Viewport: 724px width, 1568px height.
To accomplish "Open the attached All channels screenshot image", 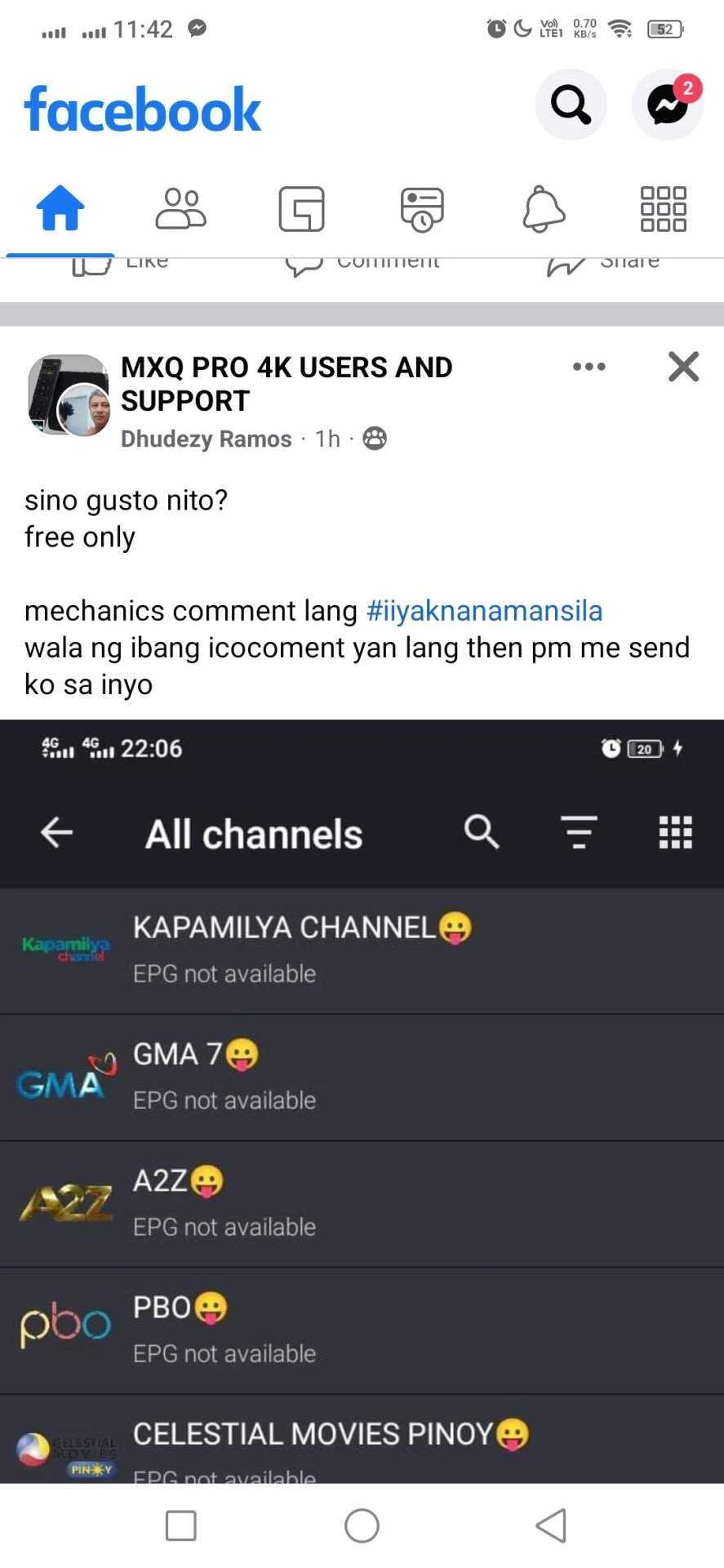I will (x=362, y=1101).
